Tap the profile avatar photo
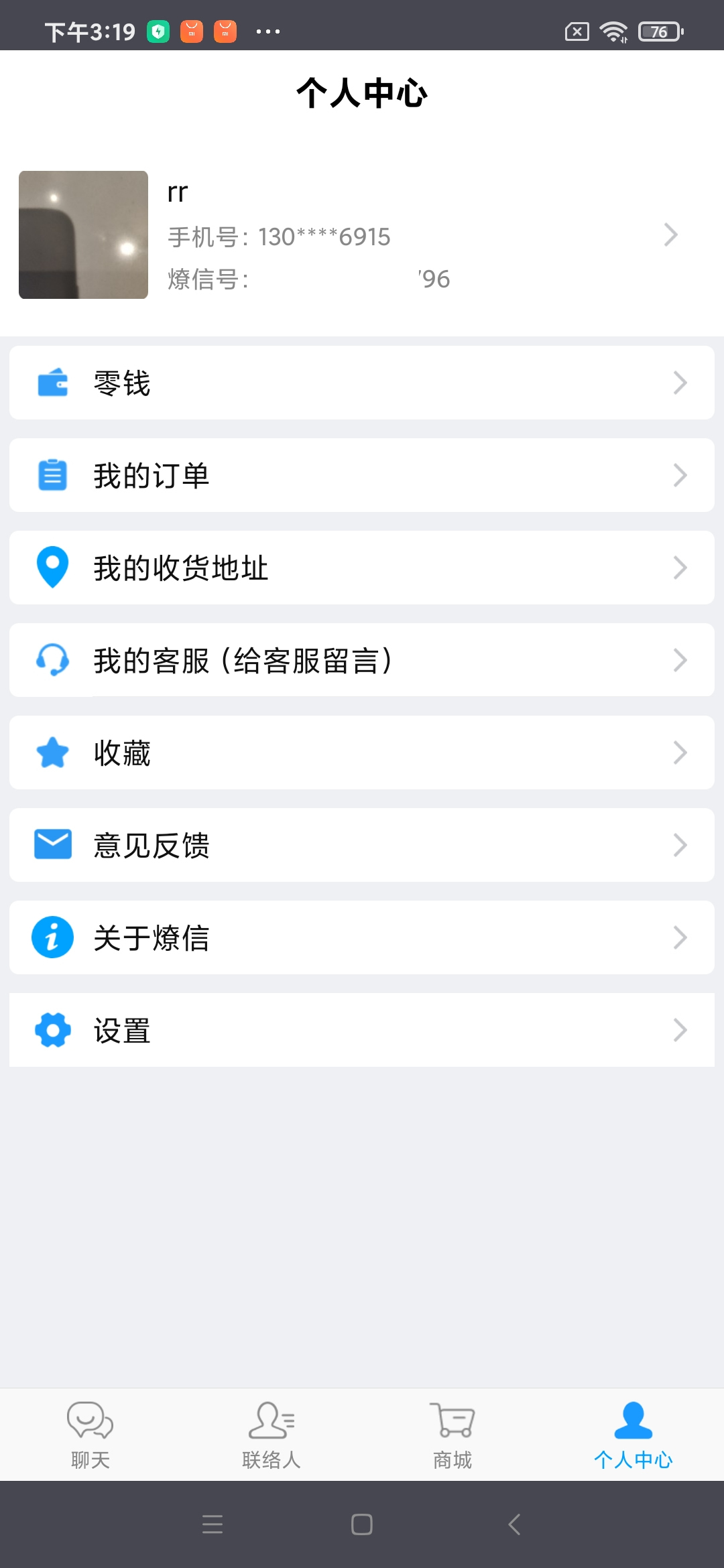 point(83,235)
